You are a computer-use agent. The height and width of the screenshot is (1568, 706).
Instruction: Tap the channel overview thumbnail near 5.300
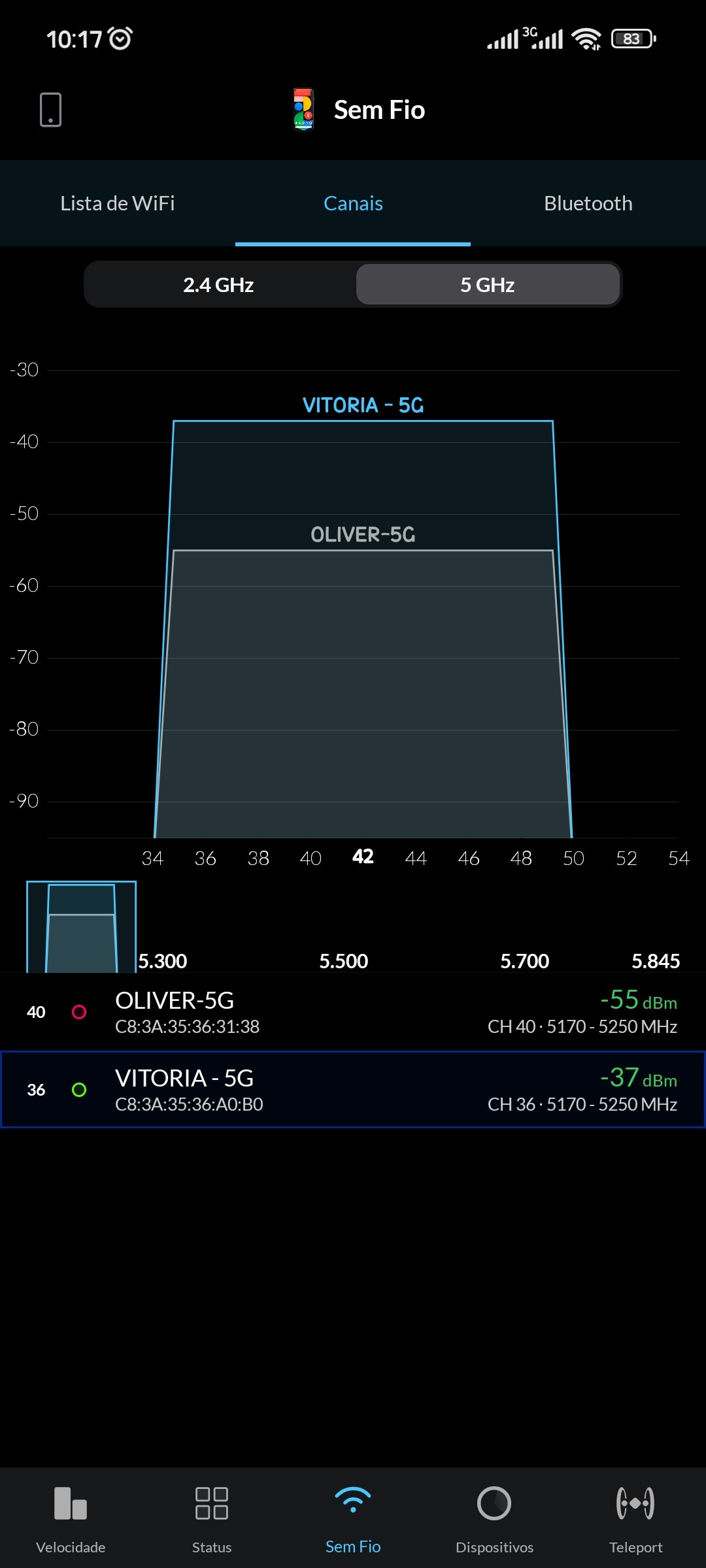(x=81, y=927)
